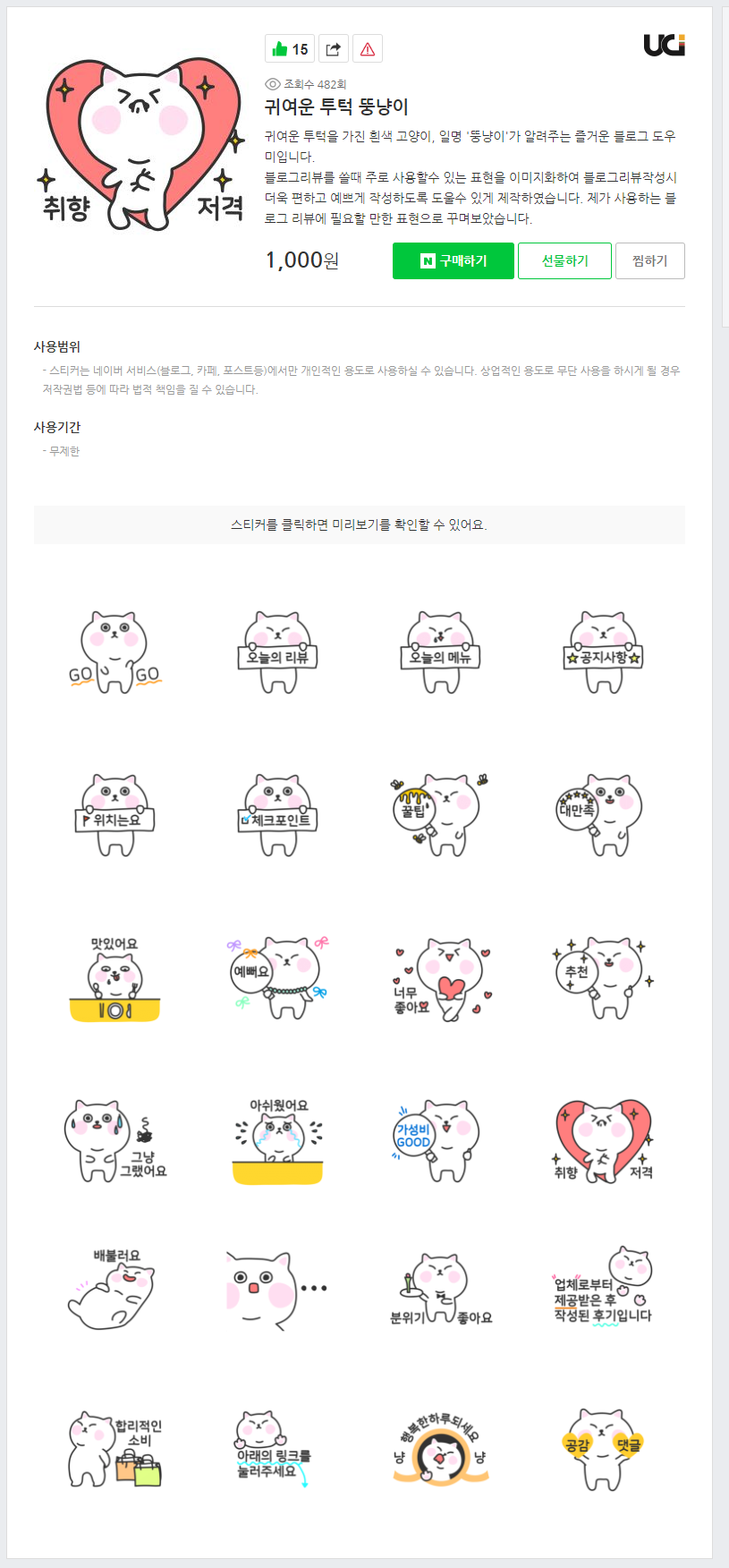The height and width of the screenshot is (1568, 729).
Task: Share the sticker pack
Action: [334, 49]
